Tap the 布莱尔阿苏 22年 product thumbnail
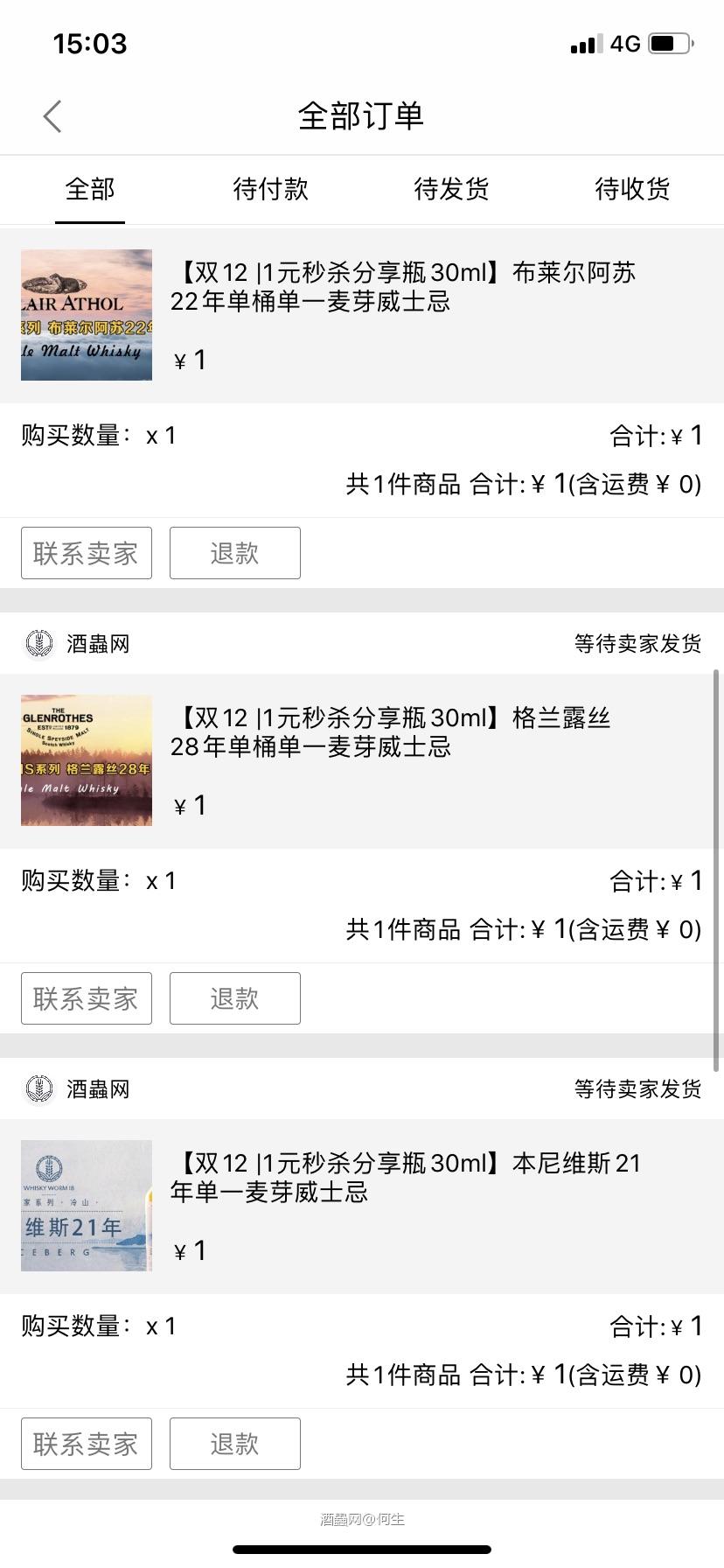This screenshot has height=1568, width=724. pyautogui.click(x=86, y=315)
